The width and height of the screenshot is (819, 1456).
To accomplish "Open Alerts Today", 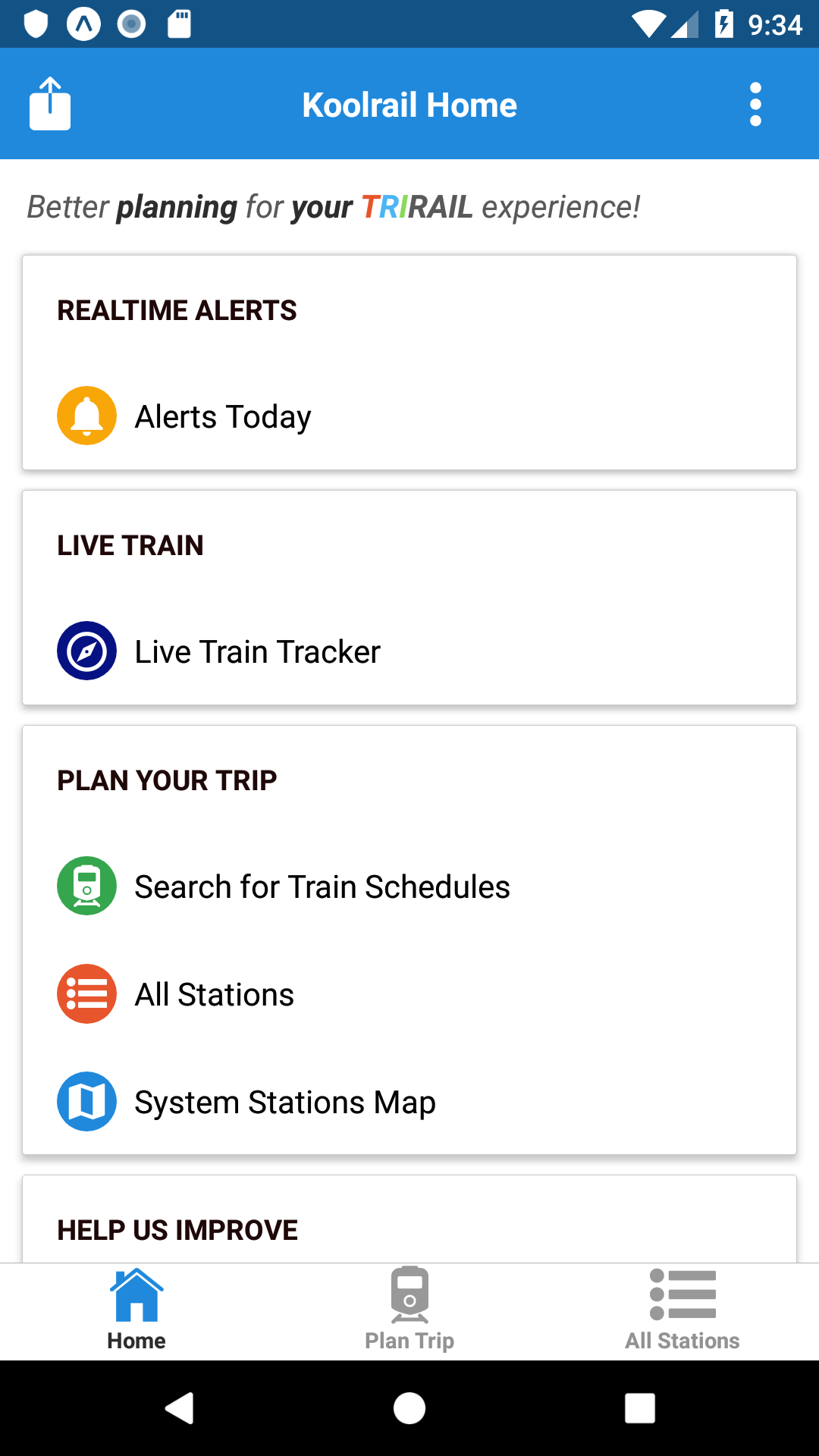I will [x=222, y=416].
